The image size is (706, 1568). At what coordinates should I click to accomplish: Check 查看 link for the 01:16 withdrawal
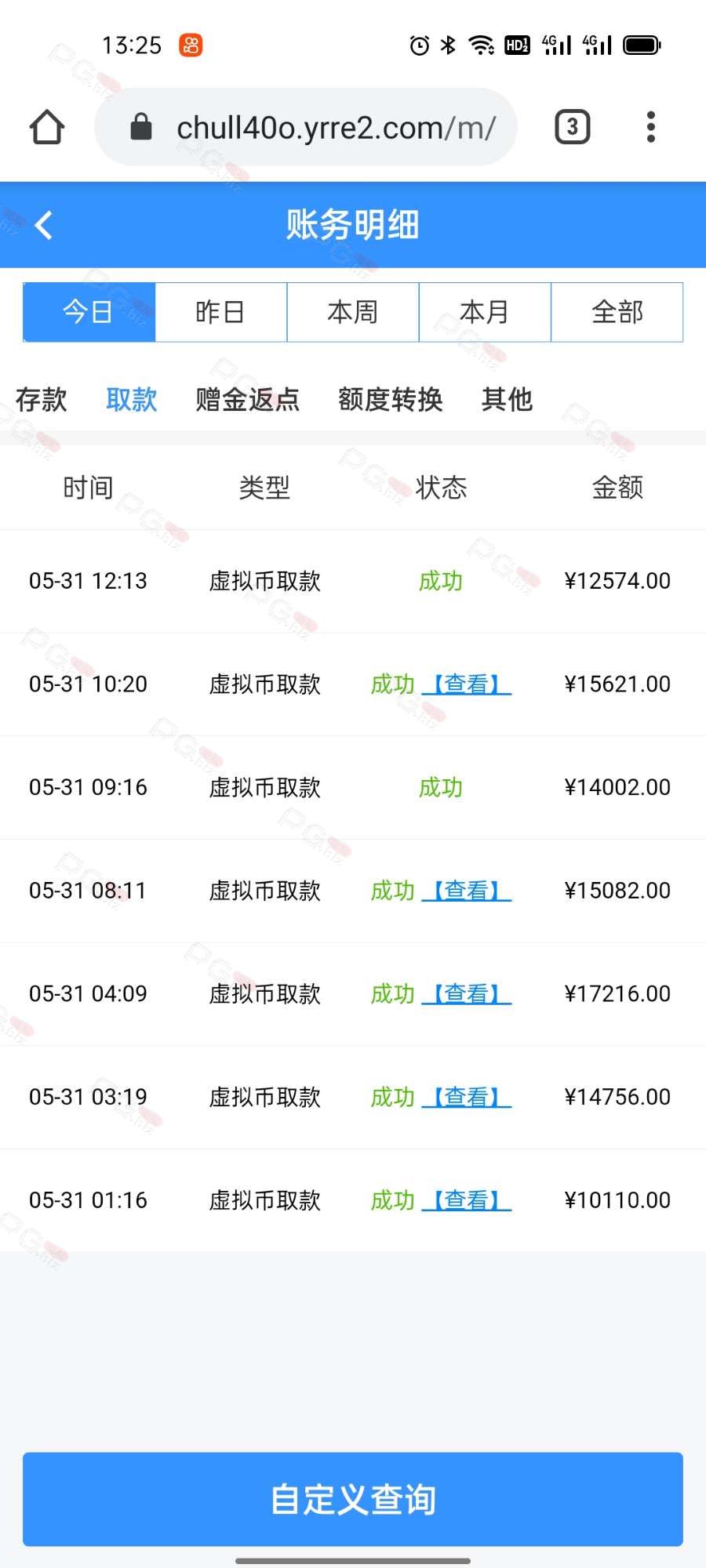click(x=468, y=1200)
